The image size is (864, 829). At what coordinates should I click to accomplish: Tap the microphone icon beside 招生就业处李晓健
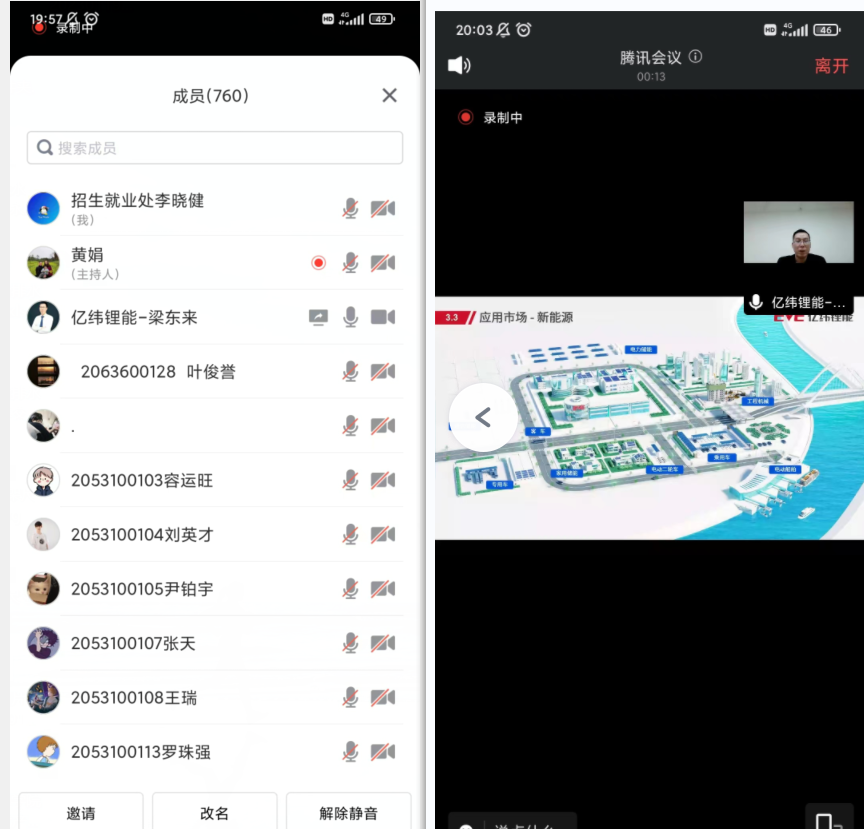(350, 208)
